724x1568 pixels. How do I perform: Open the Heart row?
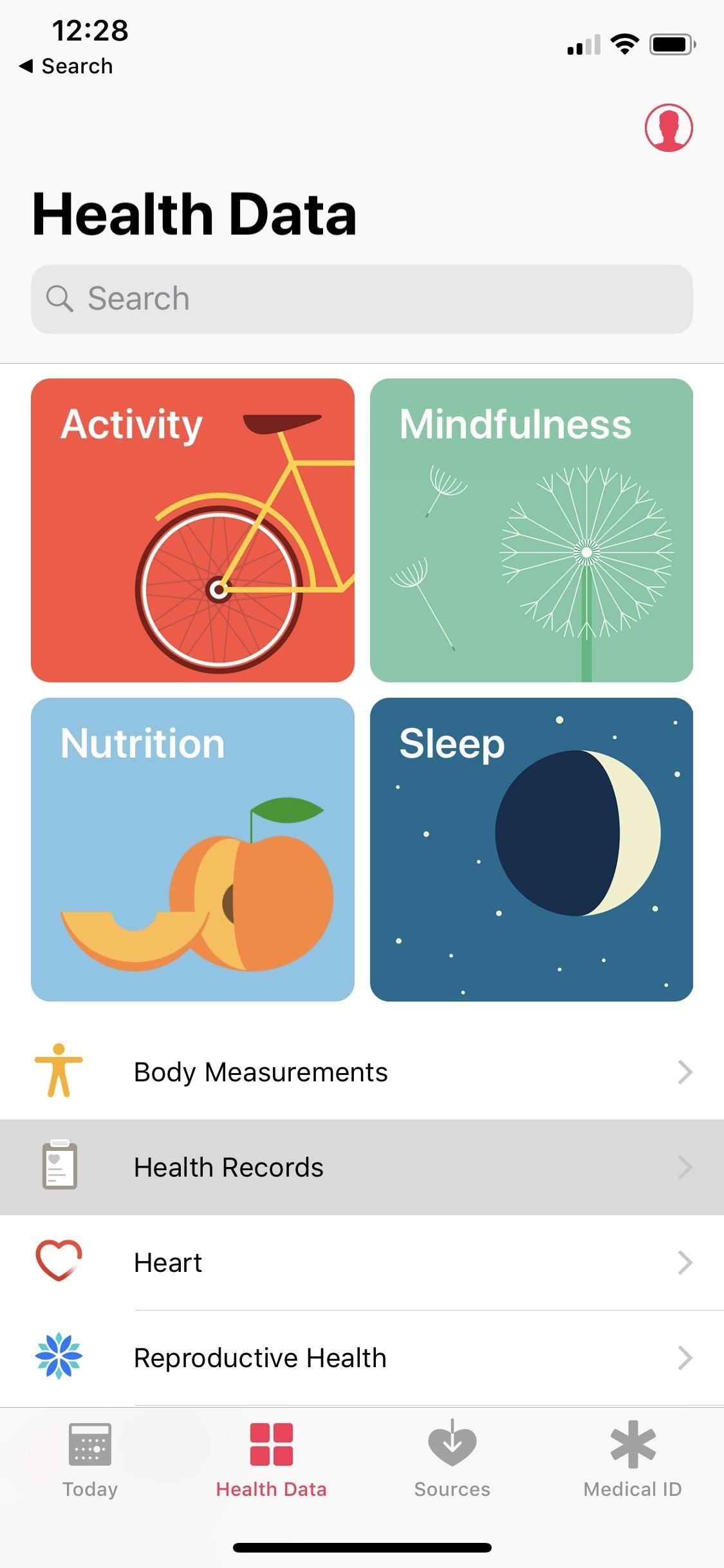362,1262
